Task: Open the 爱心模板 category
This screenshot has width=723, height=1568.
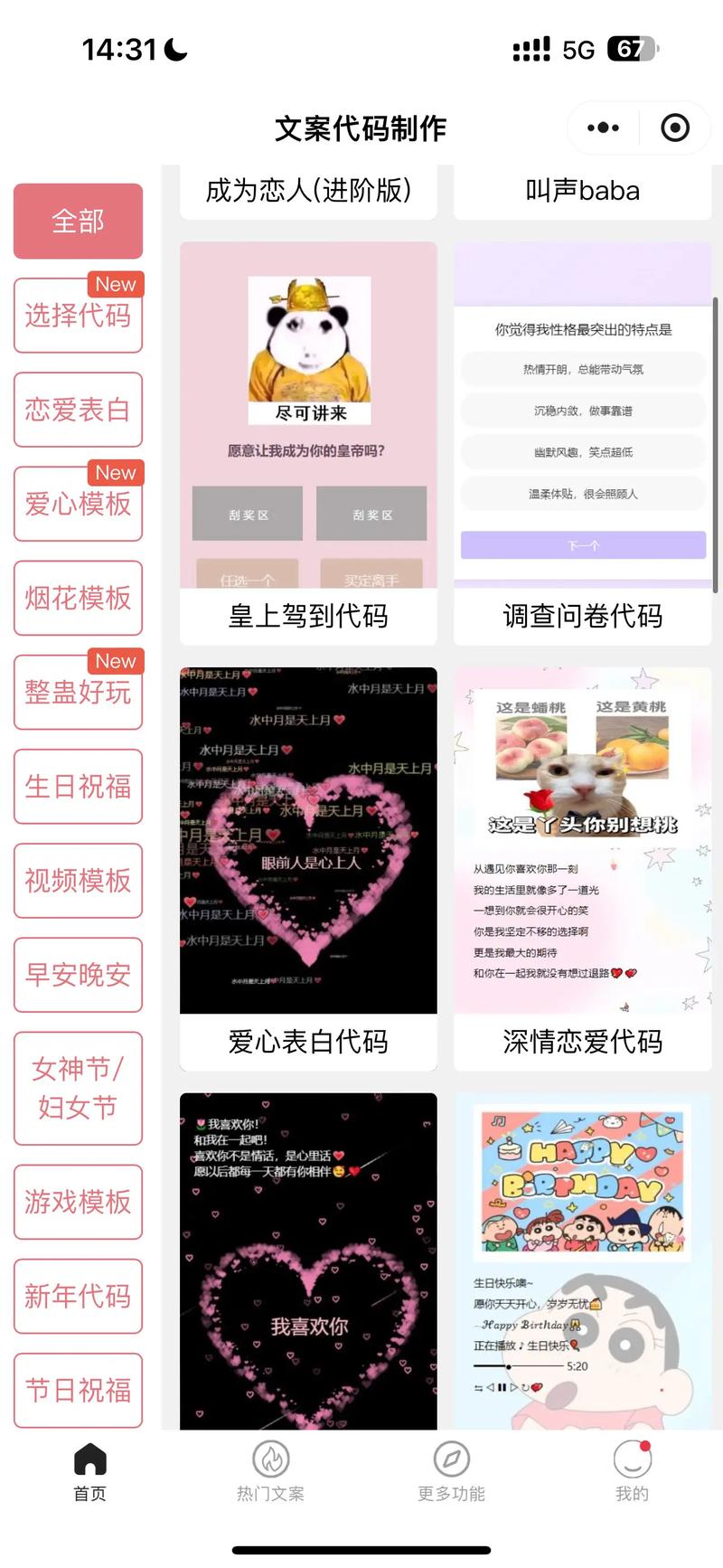Action: tap(78, 504)
